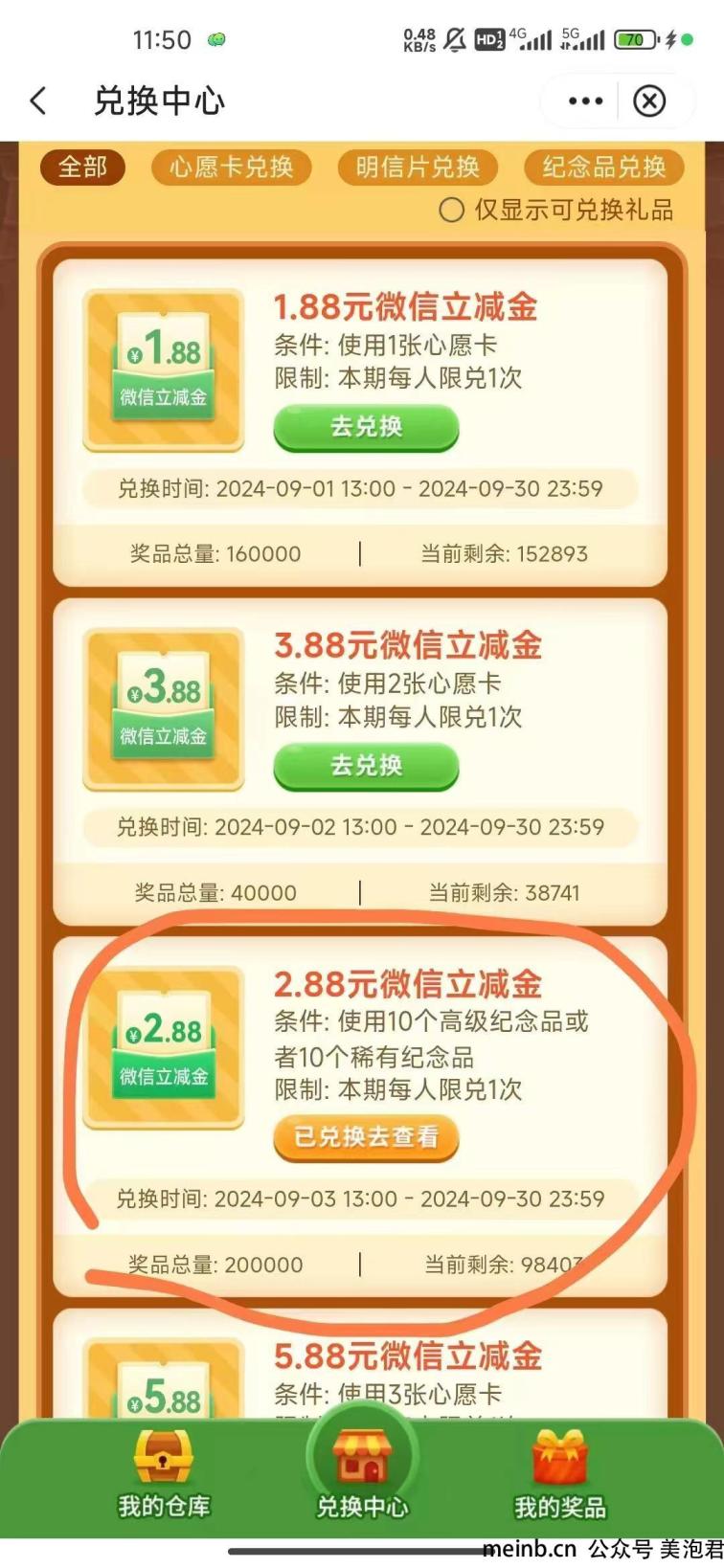Go back from 兑换中心

[38, 101]
